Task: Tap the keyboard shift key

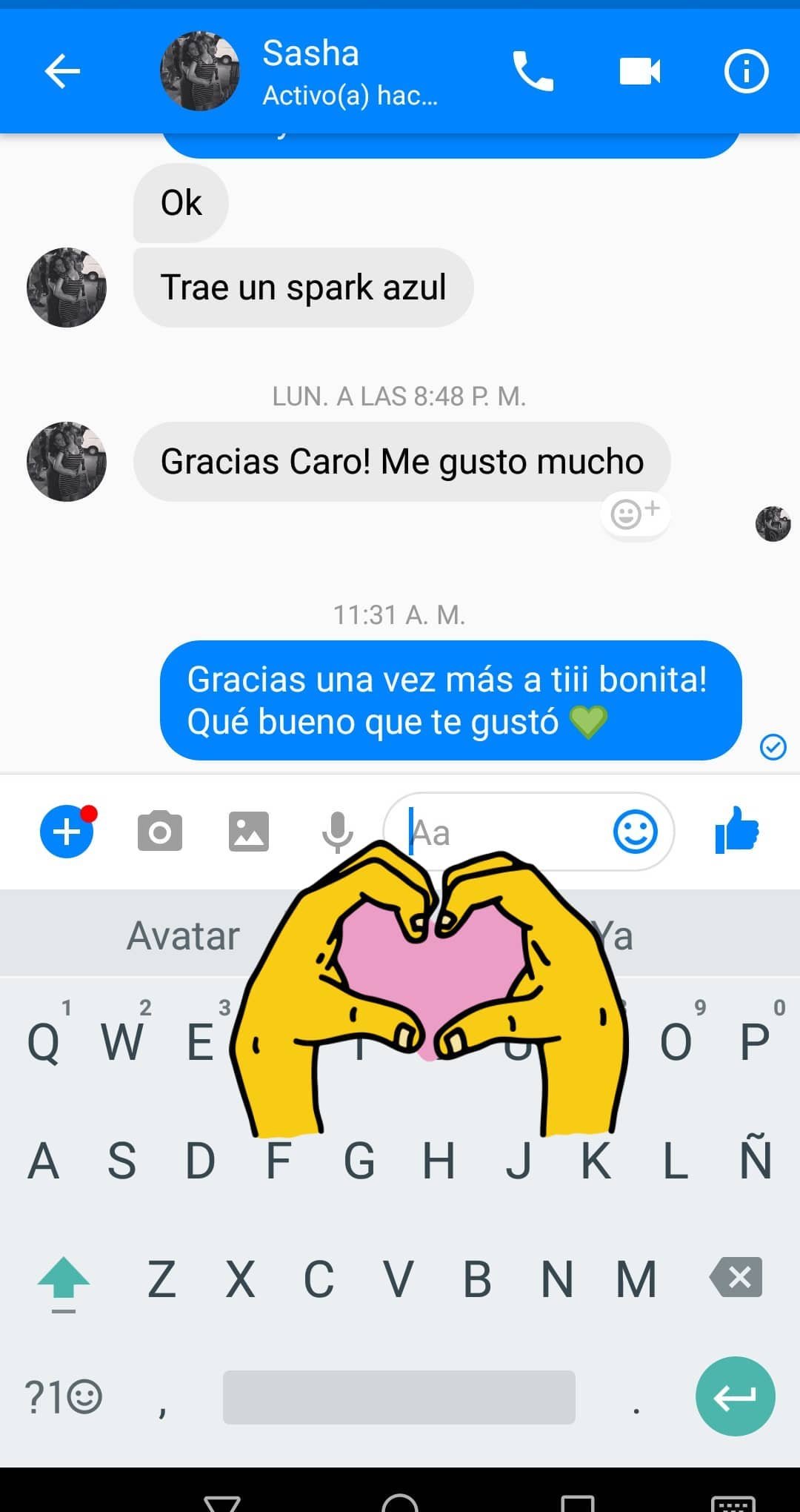Action: tap(64, 1279)
